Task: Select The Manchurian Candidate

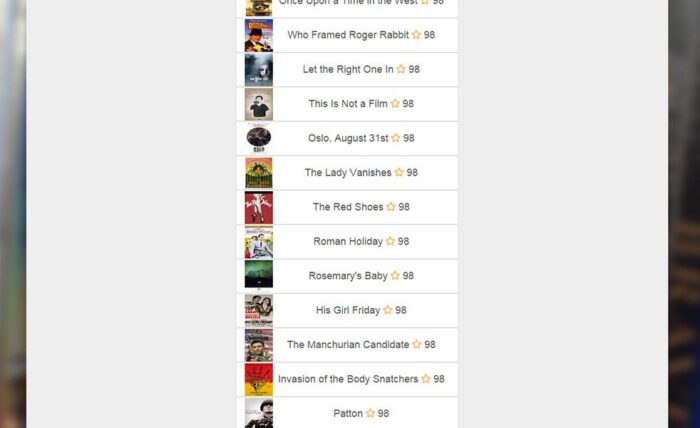Action: click(x=348, y=345)
